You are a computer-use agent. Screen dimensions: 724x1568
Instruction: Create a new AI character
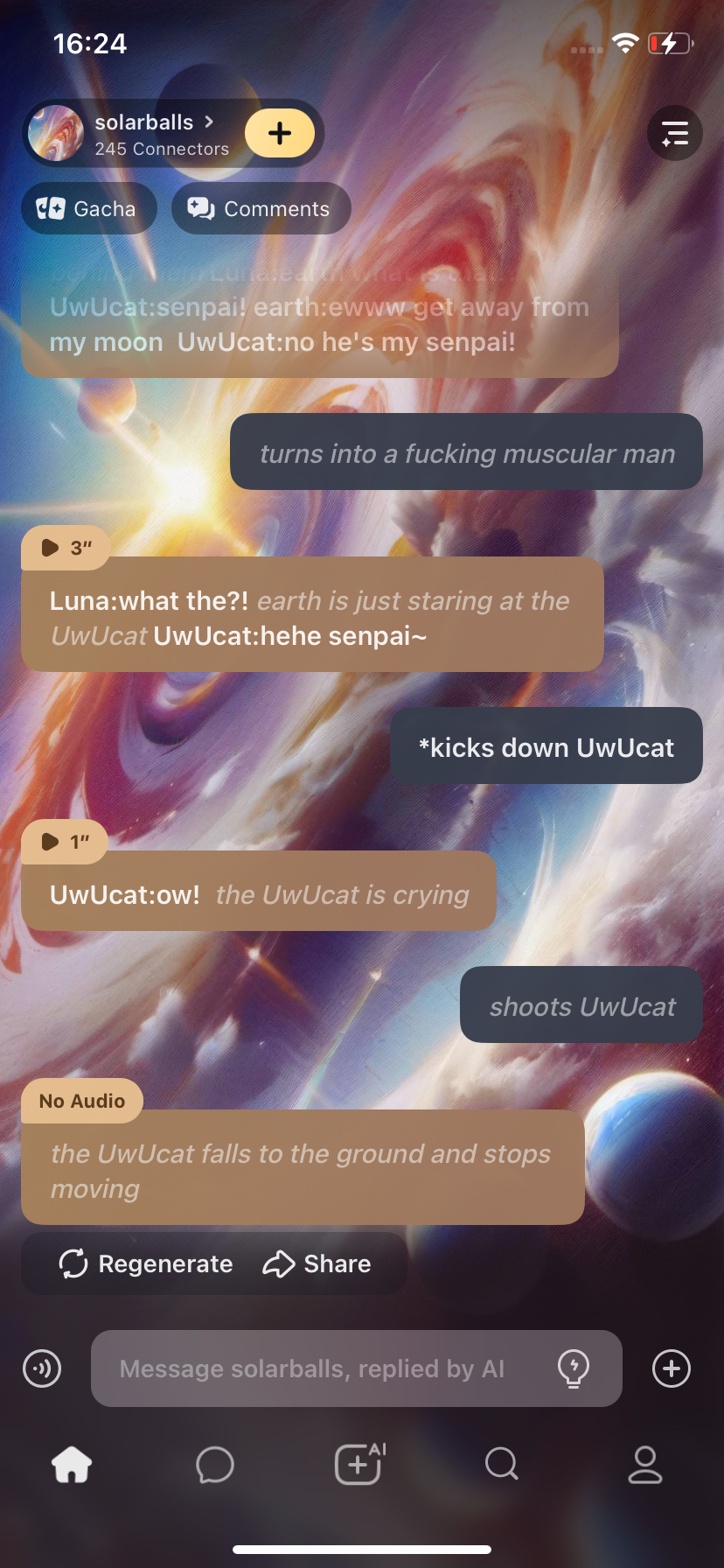pyautogui.click(x=360, y=1465)
